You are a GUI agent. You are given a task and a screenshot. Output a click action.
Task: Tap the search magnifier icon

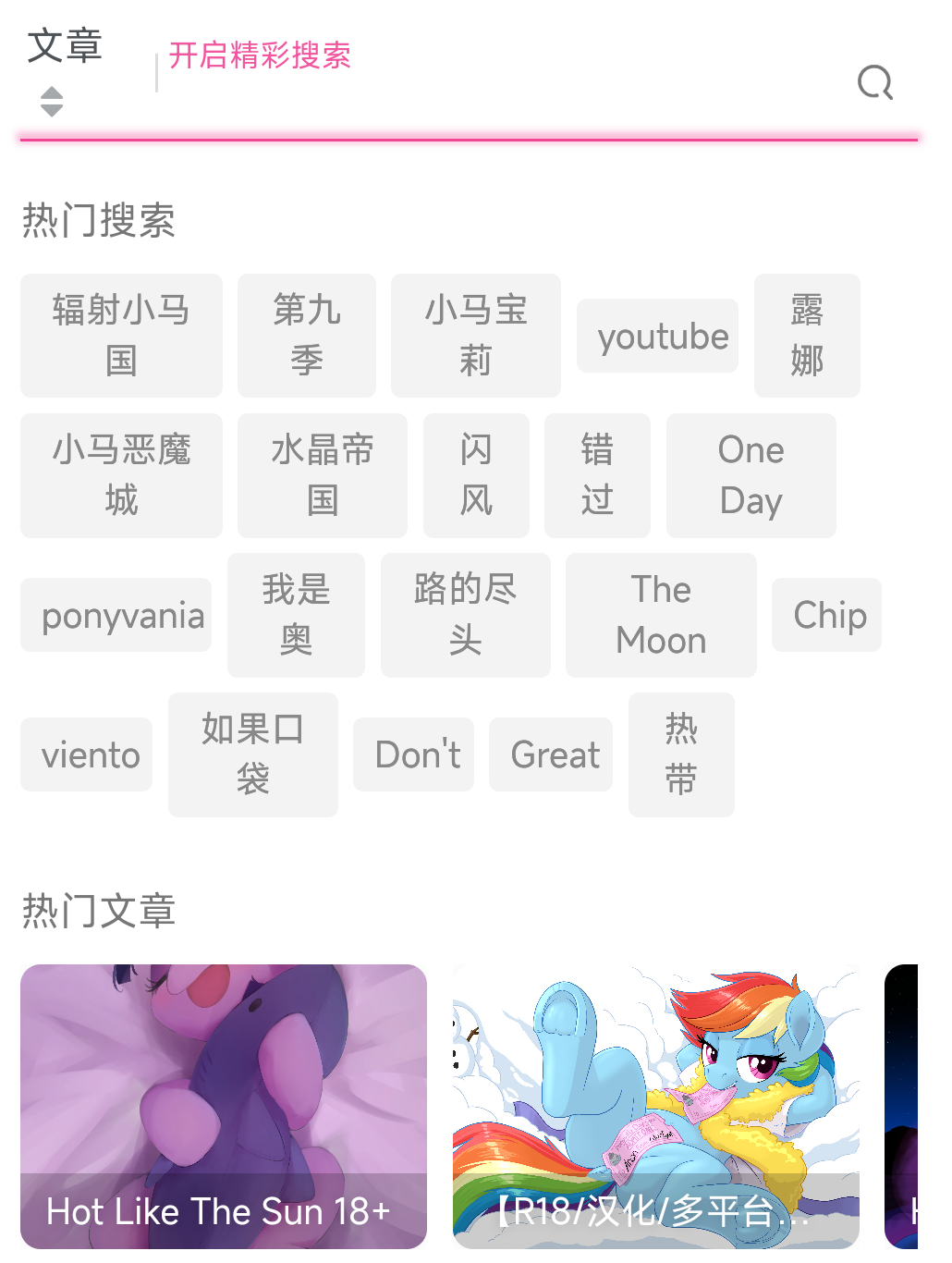pos(874,82)
